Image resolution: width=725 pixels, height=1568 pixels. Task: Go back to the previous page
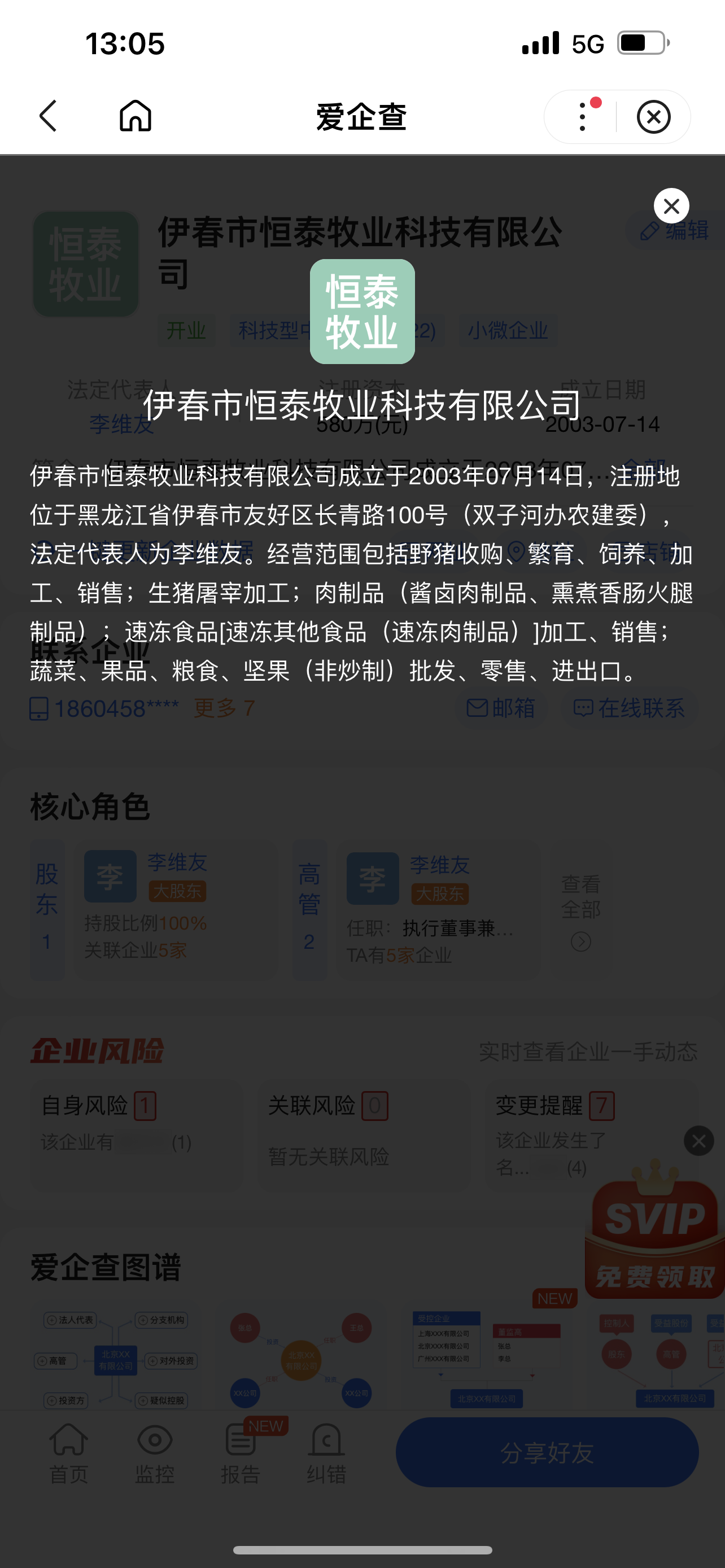pyautogui.click(x=49, y=116)
